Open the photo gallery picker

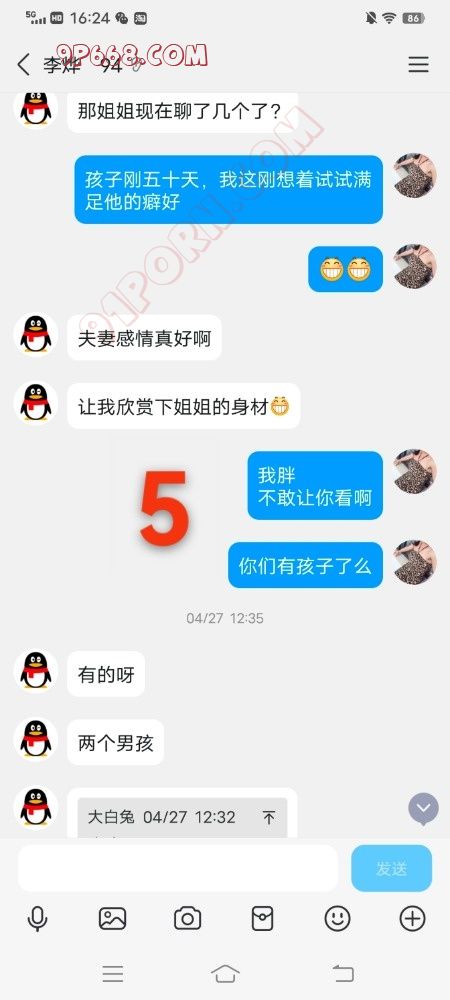coord(113,918)
